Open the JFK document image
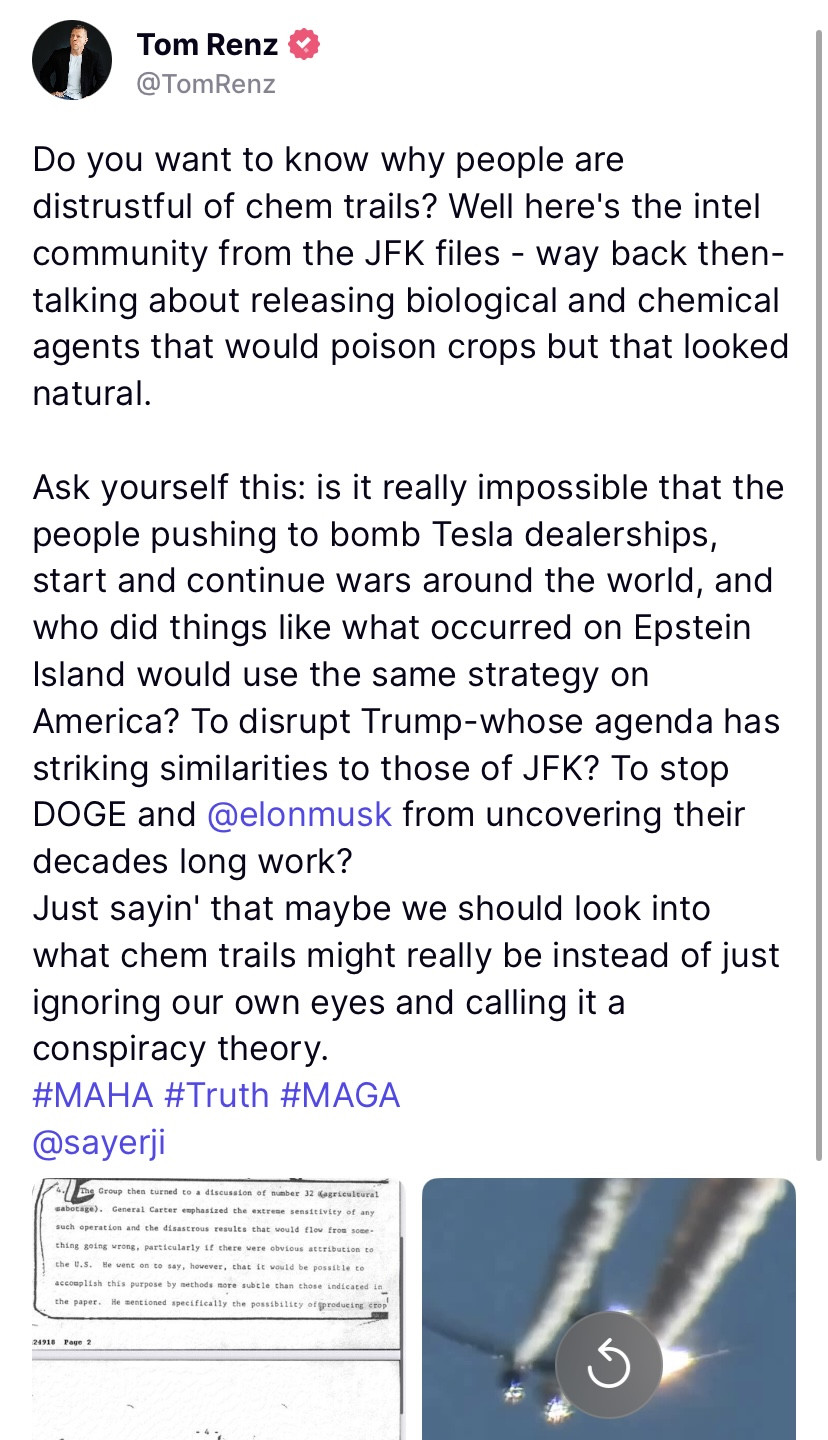Image resolution: width=828 pixels, height=1440 pixels. [x=217, y=1308]
